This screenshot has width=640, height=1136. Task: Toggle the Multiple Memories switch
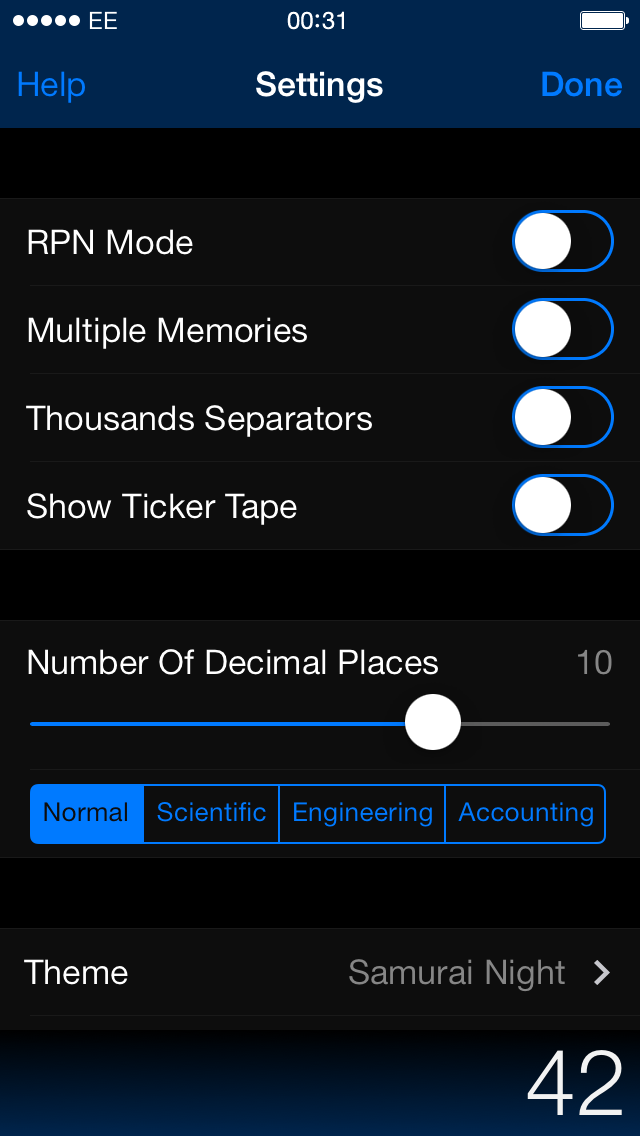[x=562, y=330]
